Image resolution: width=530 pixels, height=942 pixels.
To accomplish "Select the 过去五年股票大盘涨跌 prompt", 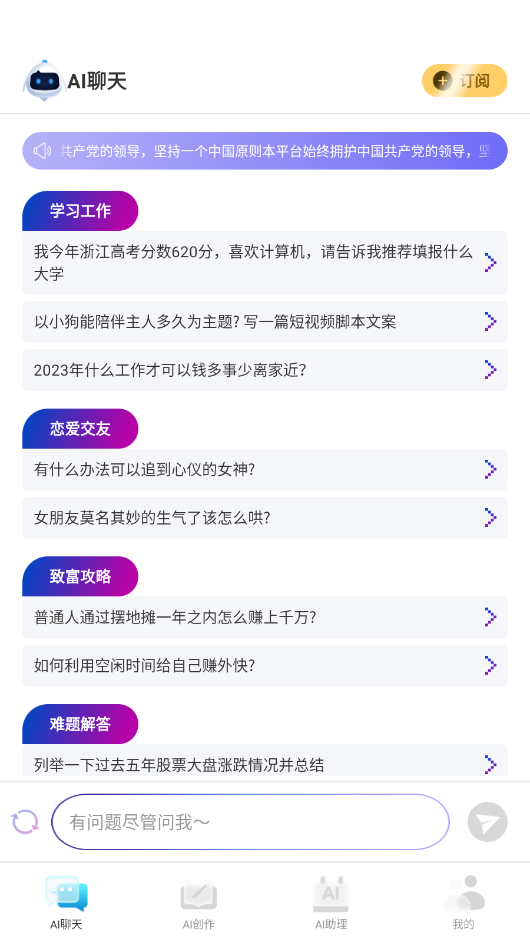I will tap(265, 761).
